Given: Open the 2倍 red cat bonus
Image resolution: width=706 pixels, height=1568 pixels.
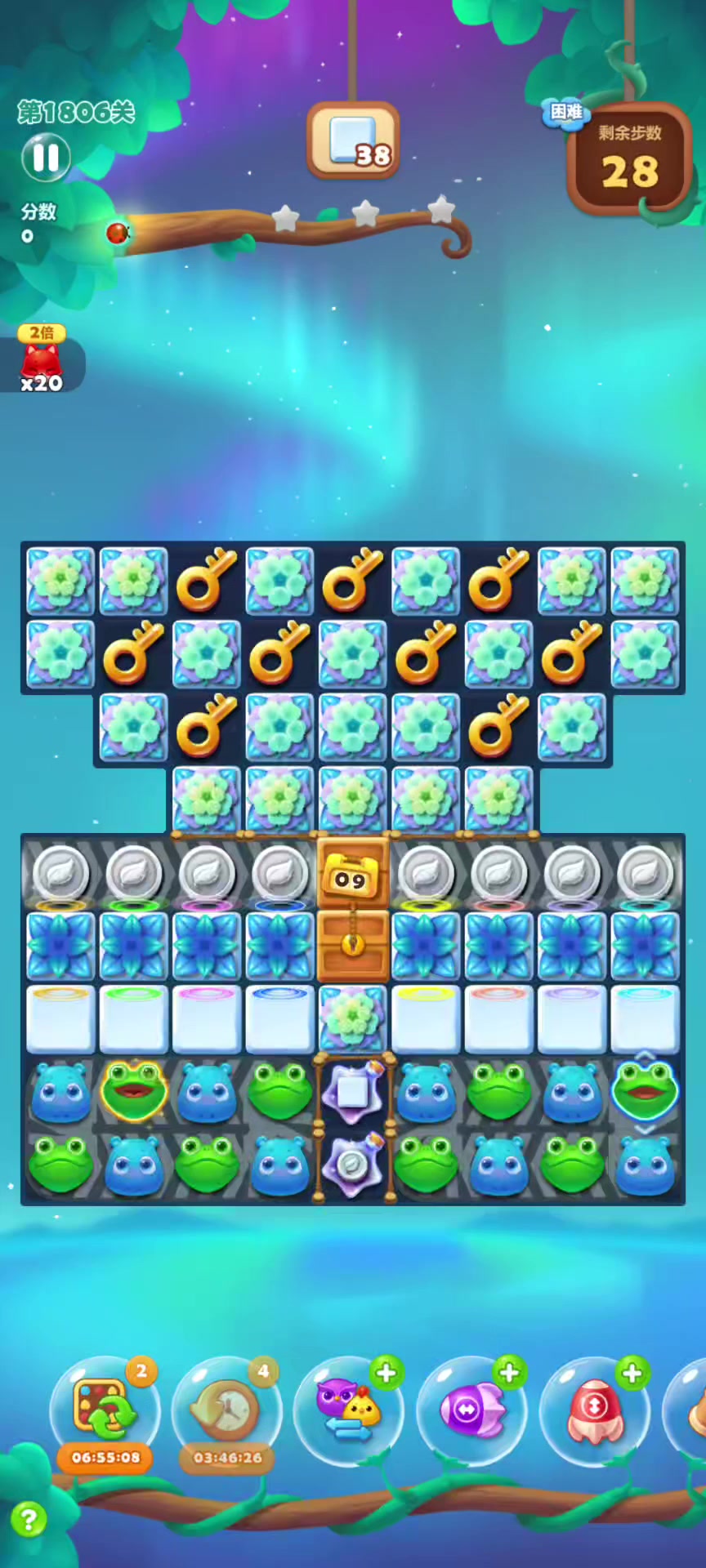Looking at the screenshot, I should click(41, 361).
